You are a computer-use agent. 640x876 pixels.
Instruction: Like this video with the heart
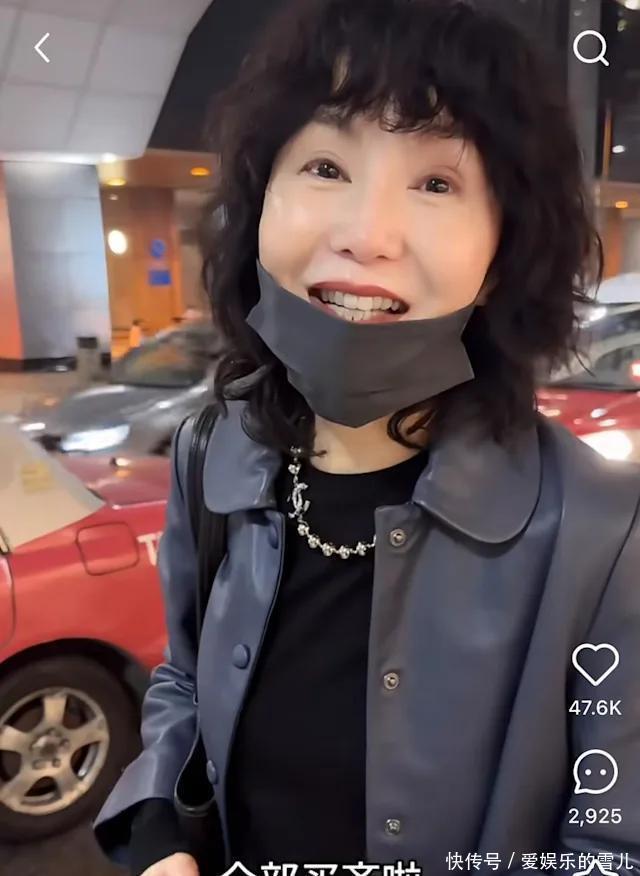click(595, 665)
